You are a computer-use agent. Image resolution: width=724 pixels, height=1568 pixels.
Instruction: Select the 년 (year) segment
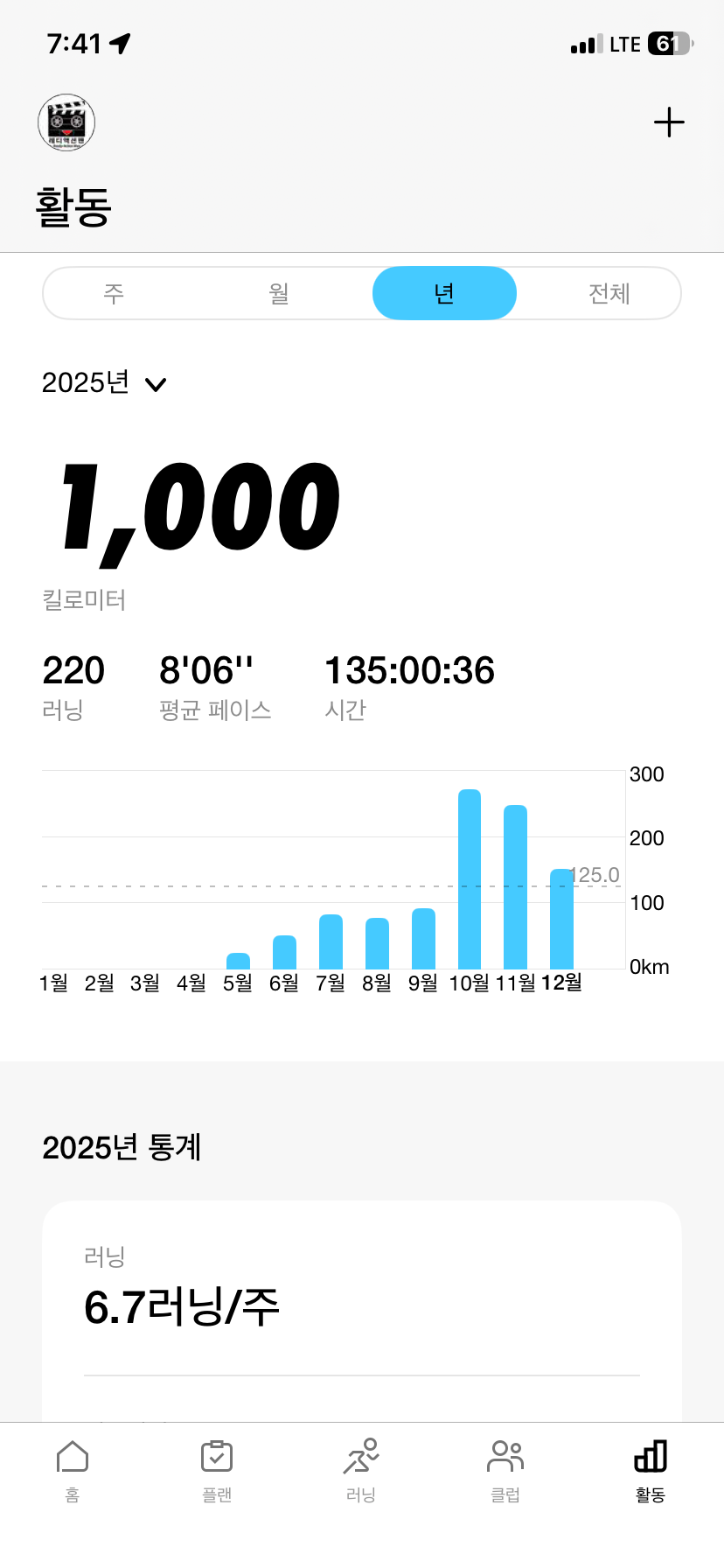point(444,293)
